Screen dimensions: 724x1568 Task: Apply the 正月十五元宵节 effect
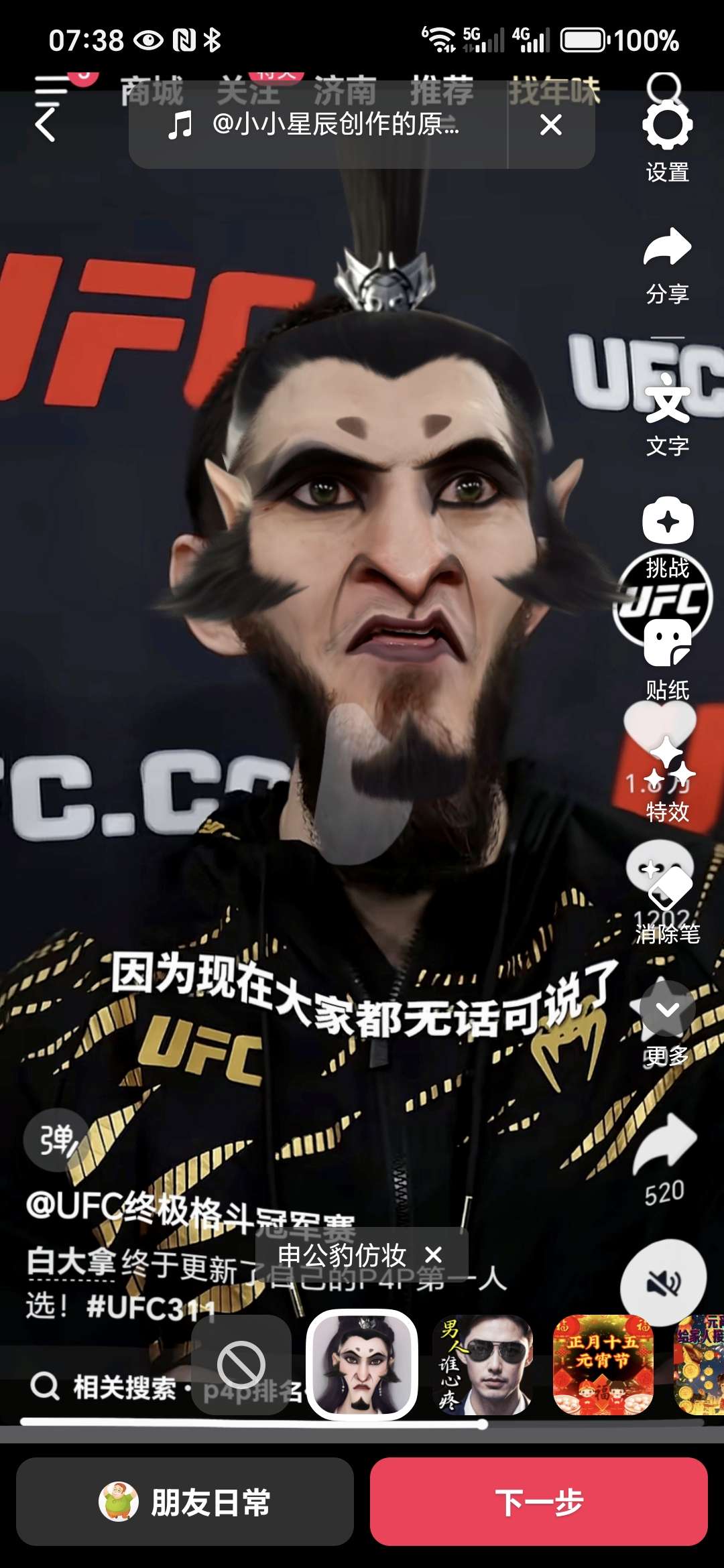603,1364
